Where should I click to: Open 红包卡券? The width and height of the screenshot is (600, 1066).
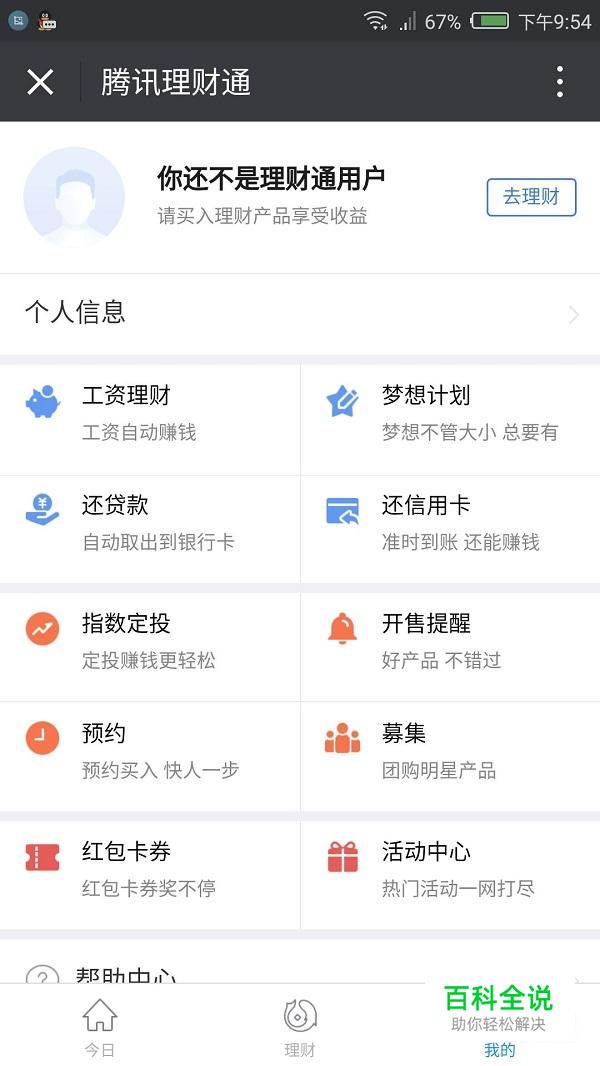149,874
